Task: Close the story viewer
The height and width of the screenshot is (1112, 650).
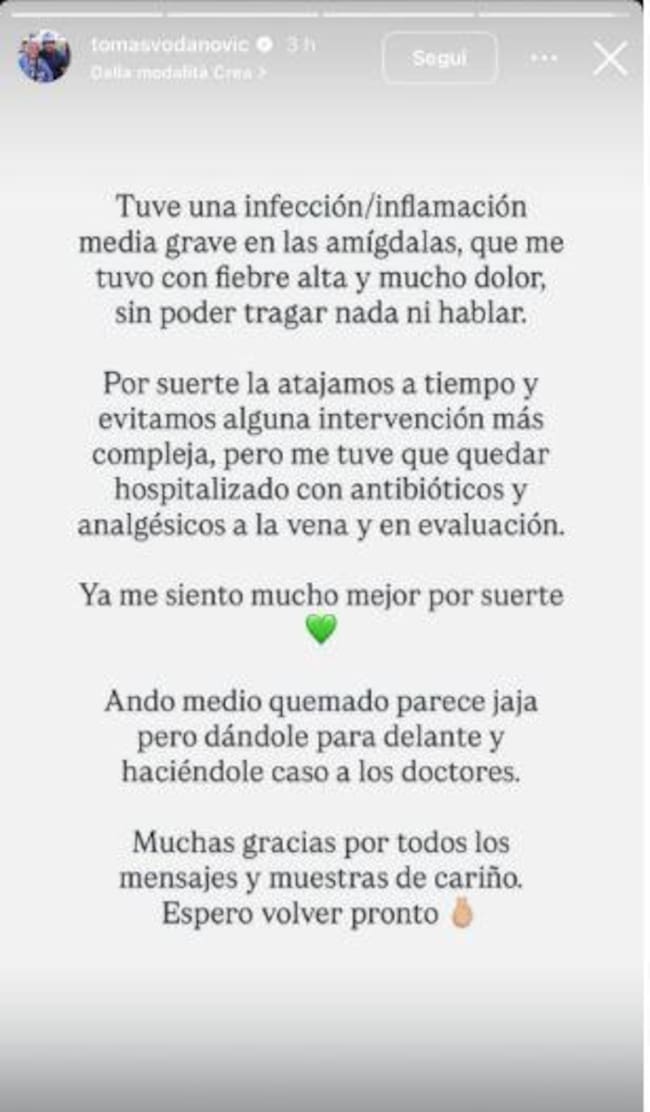Action: click(x=610, y=59)
